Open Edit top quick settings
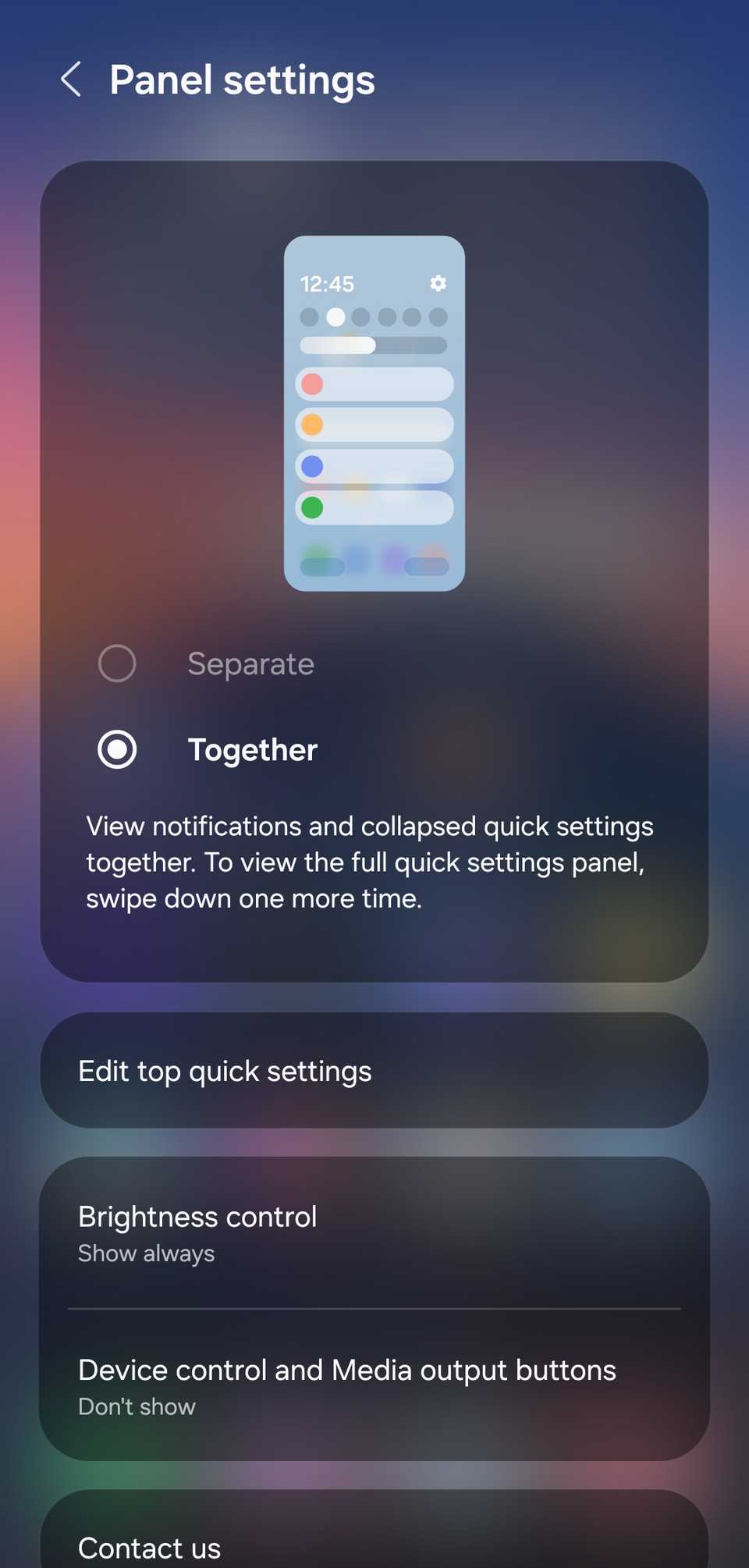 [x=374, y=1071]
